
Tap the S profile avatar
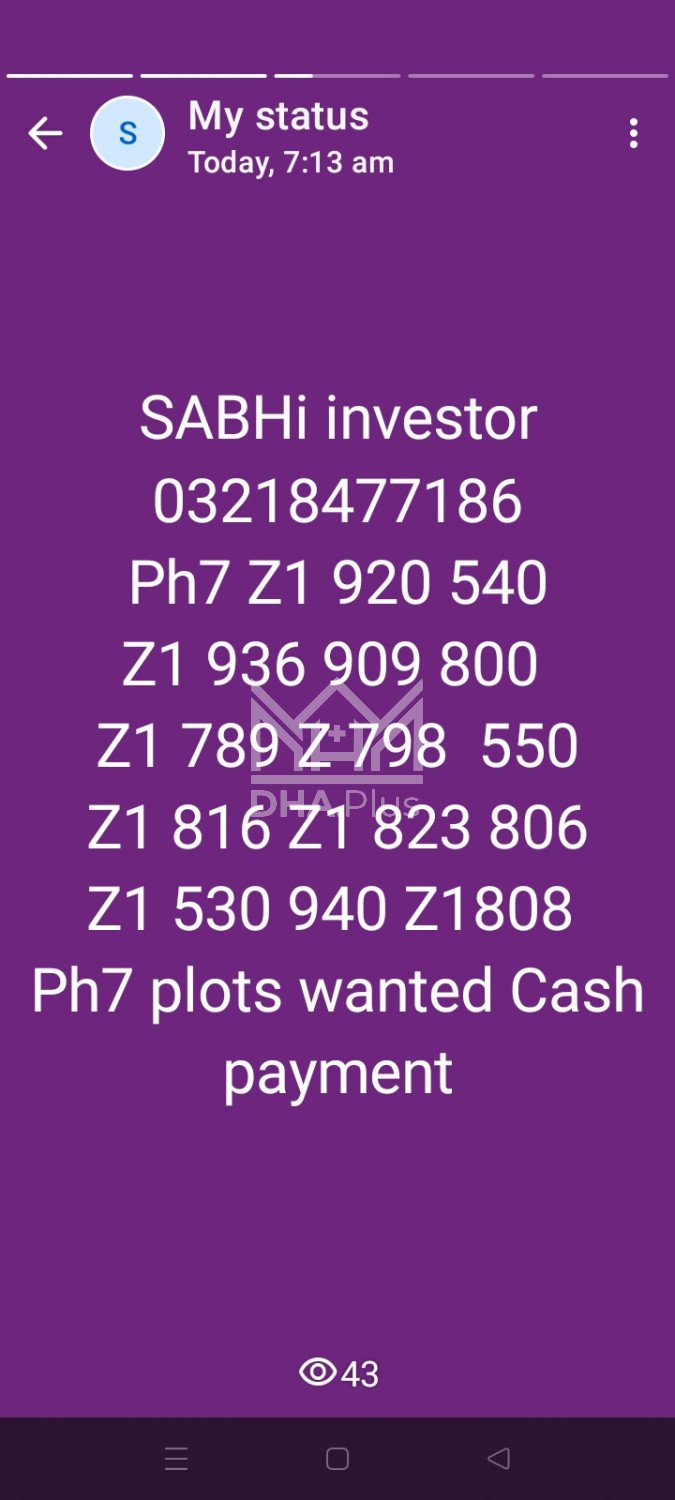pyautogui.click(x=128, y=134)
